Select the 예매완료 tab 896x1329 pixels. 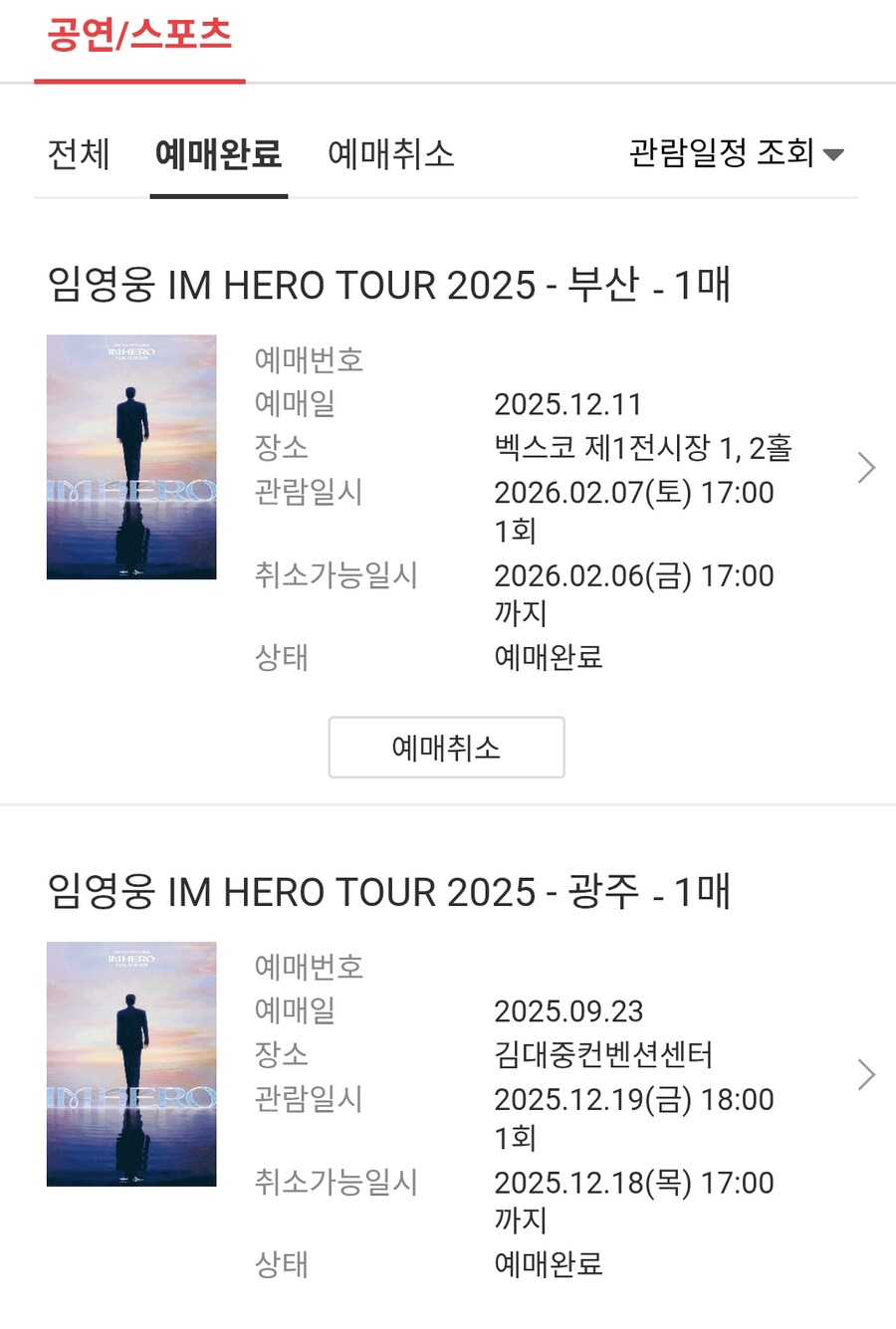(219, 154)
